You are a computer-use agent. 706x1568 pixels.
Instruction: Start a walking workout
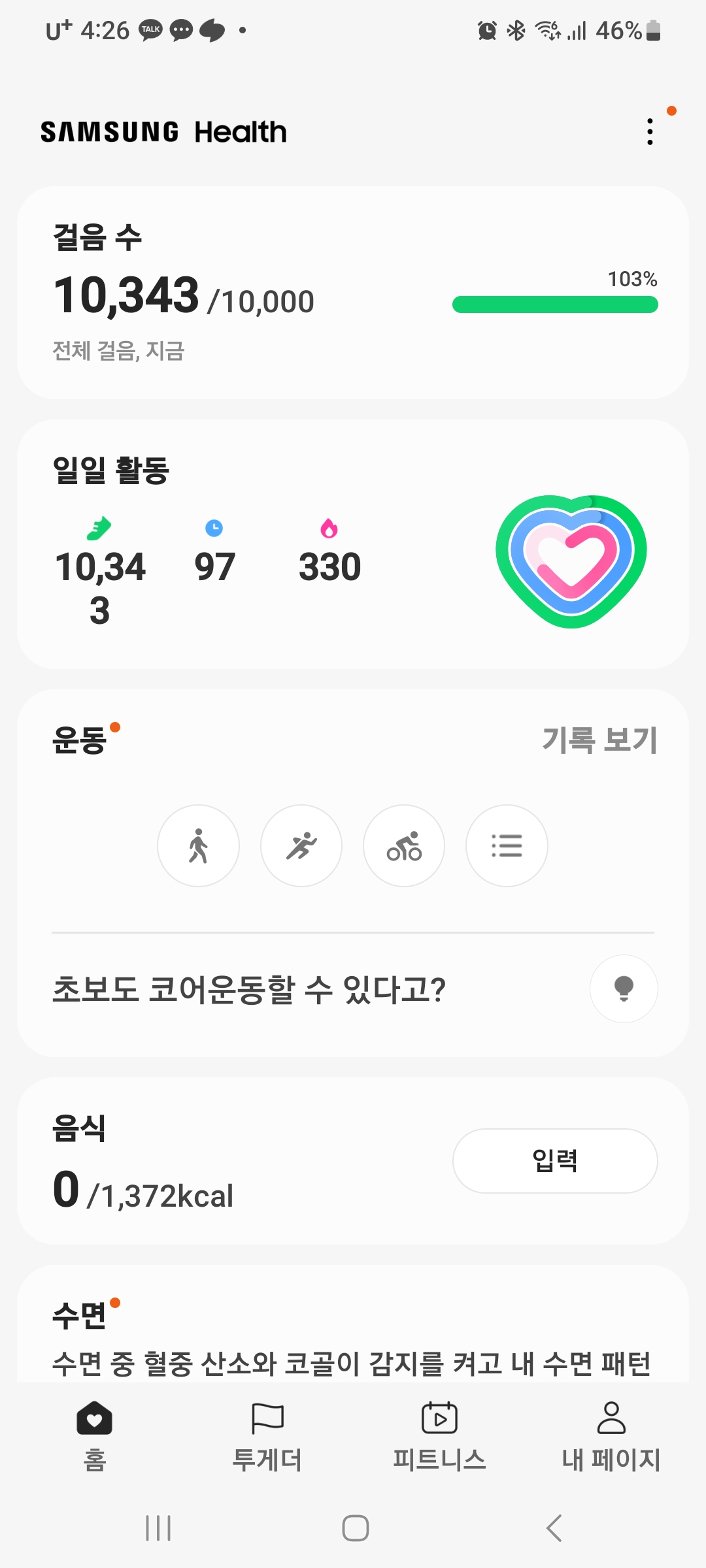point(198,845)
